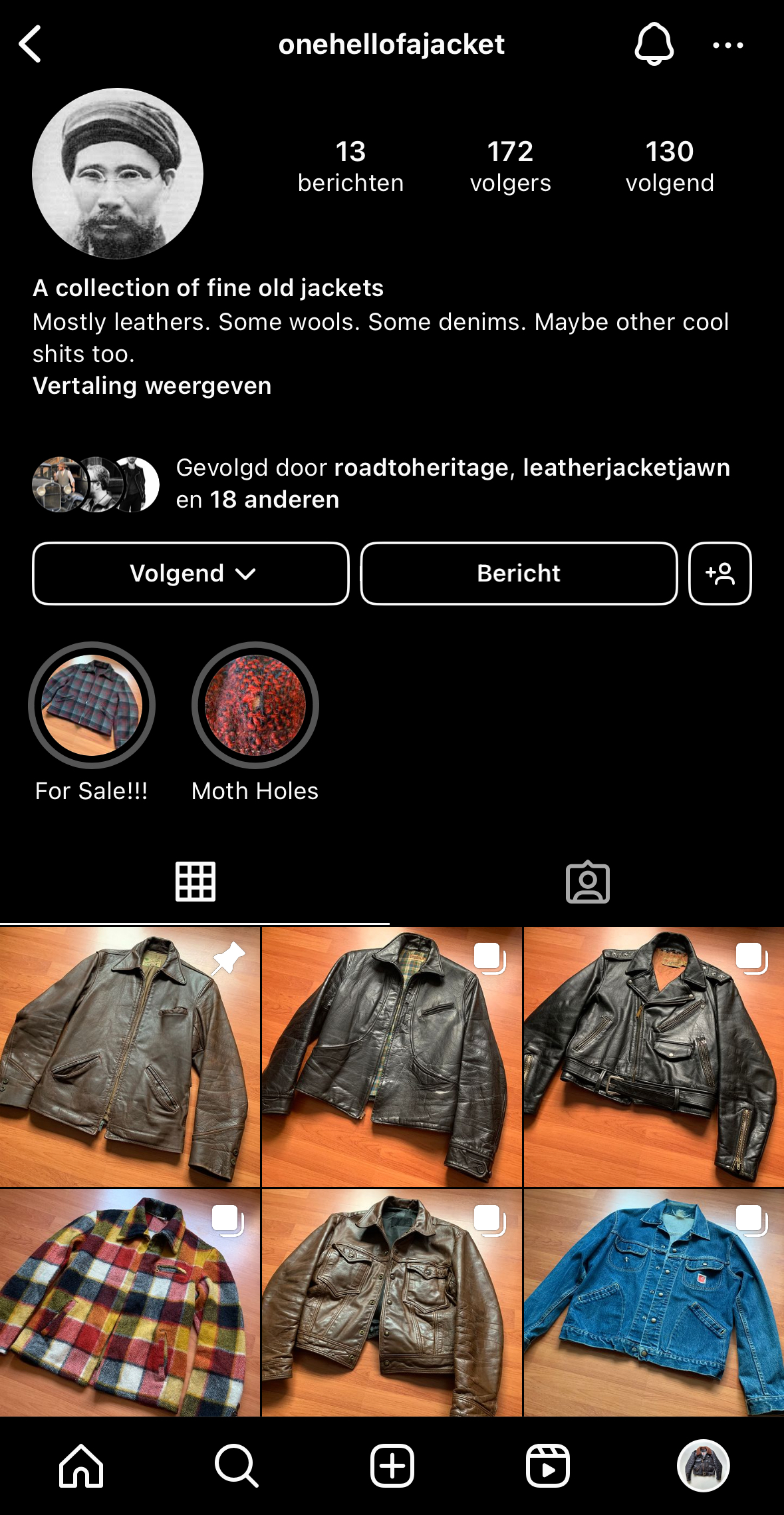The image size is (784, 1515).
Task: Open the pinned brown leather jacket post
Action: (130, 1057)
